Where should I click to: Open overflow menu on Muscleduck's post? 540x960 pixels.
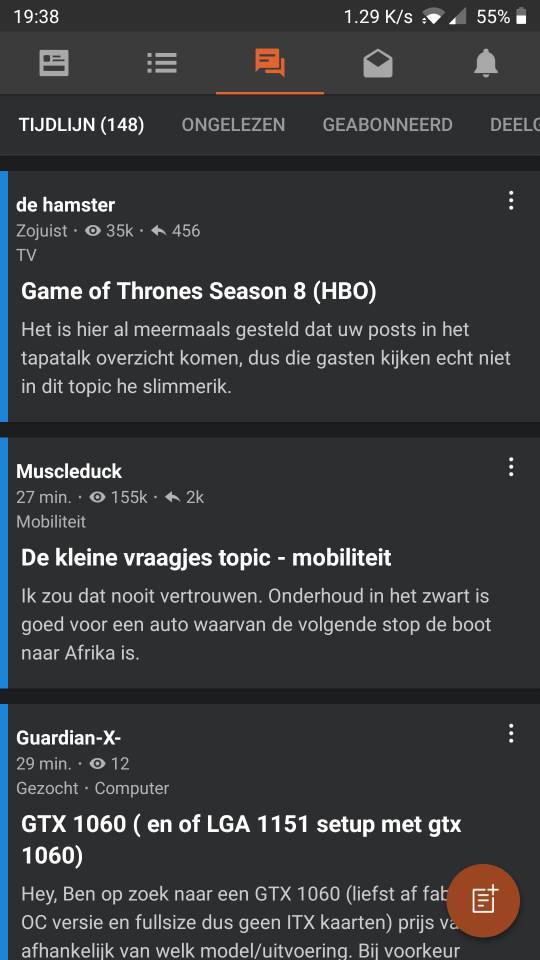point(511,467)
